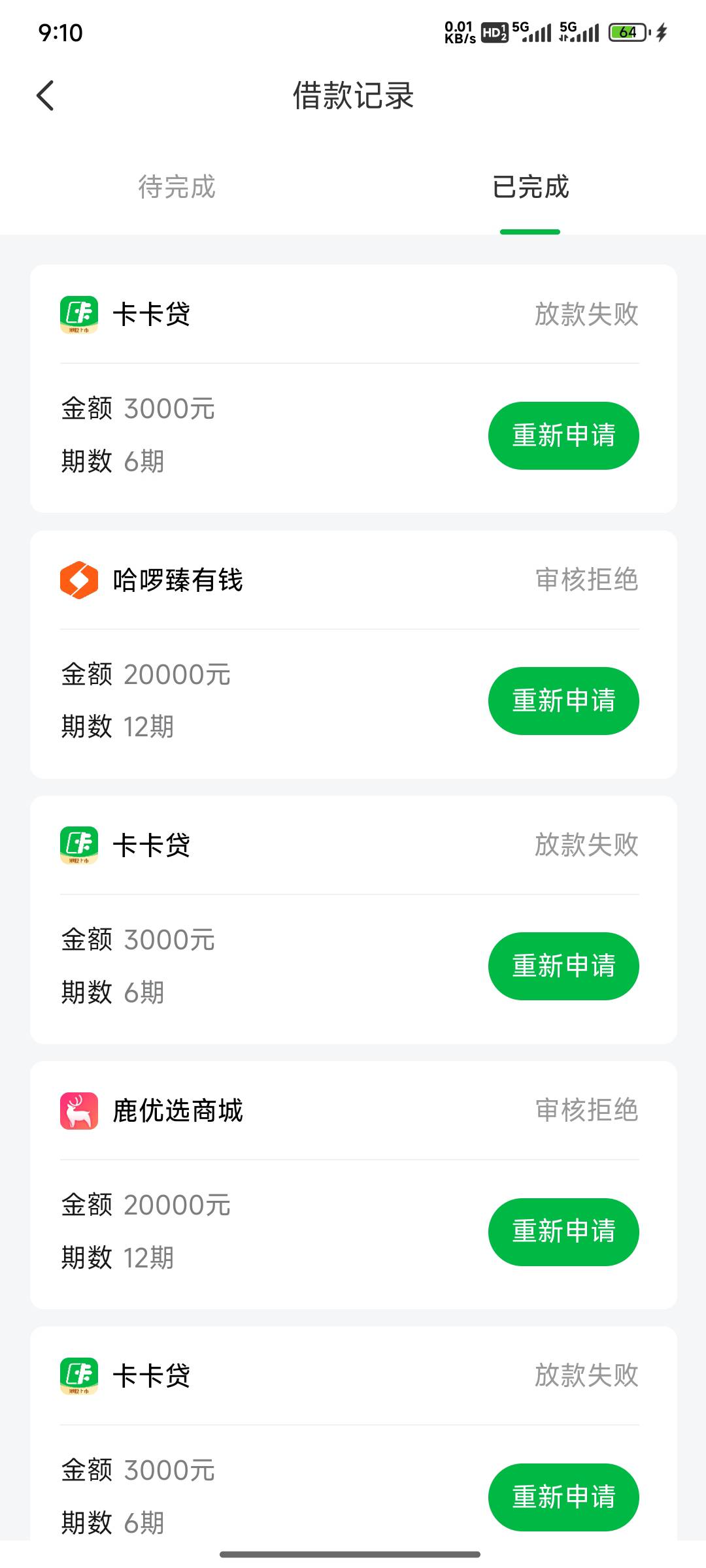Reapply for the 鹿优选商城 loan
Screen dimensions: 706x1568
point(563,1232)
